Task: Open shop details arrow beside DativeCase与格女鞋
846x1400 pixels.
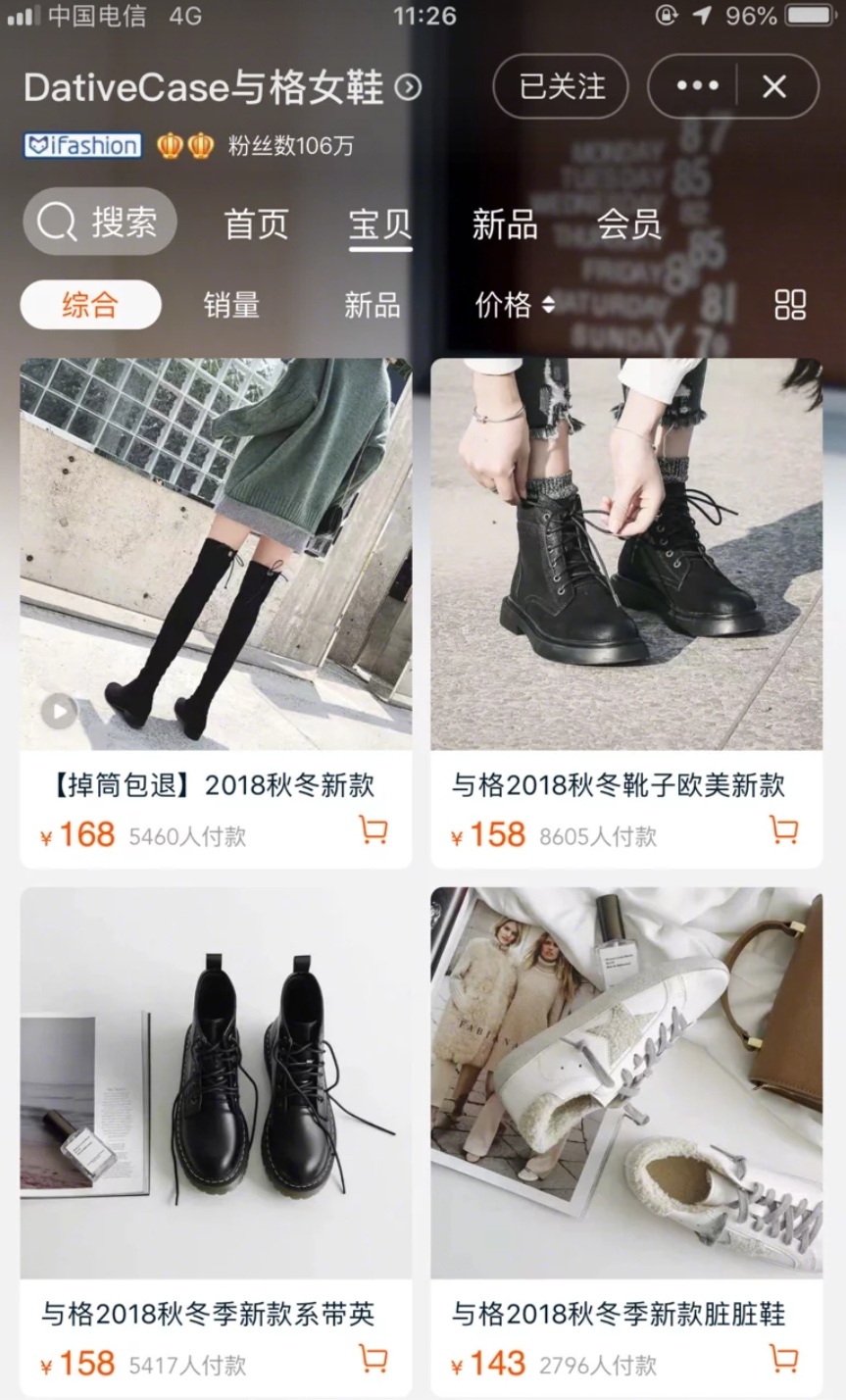Action: (408, 88)
